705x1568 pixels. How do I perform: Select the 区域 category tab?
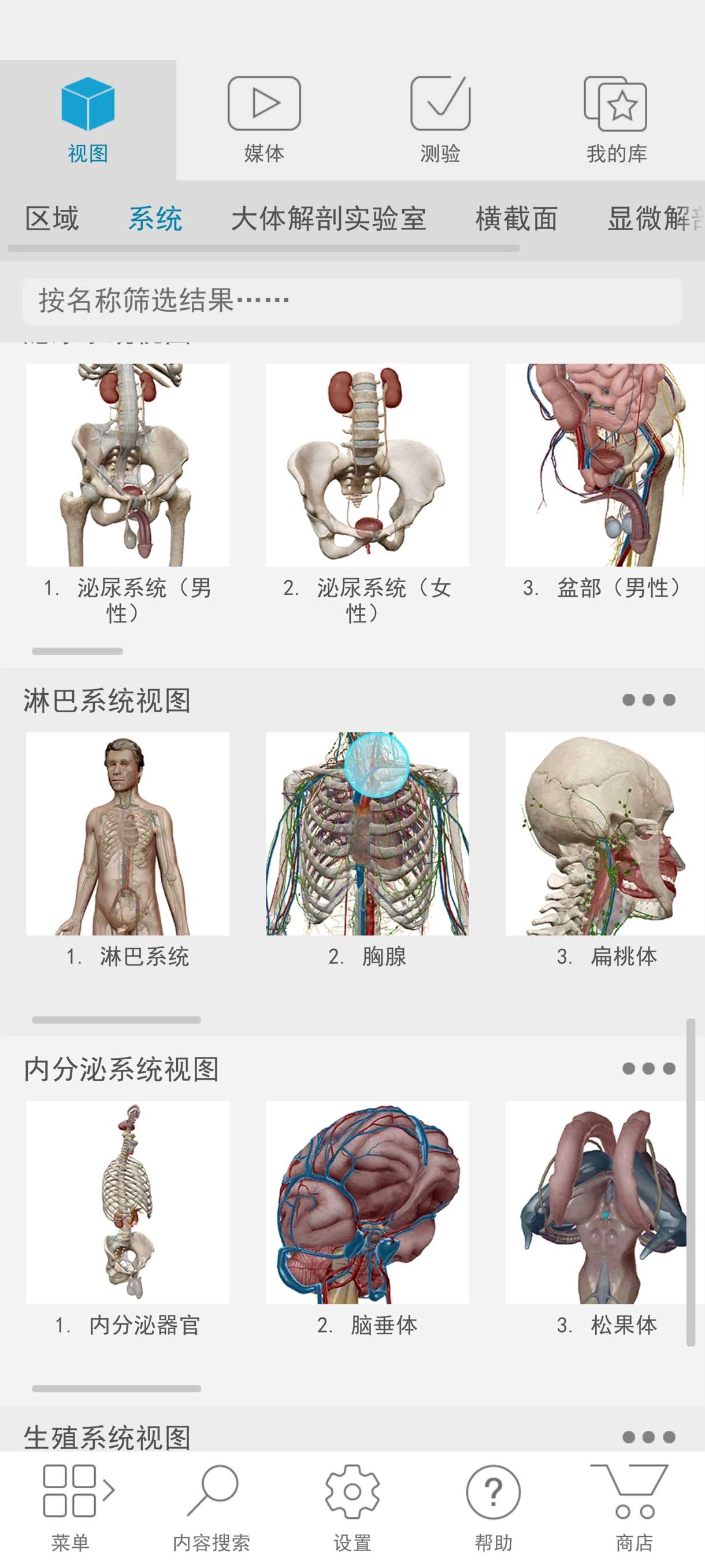click(51, 219)
